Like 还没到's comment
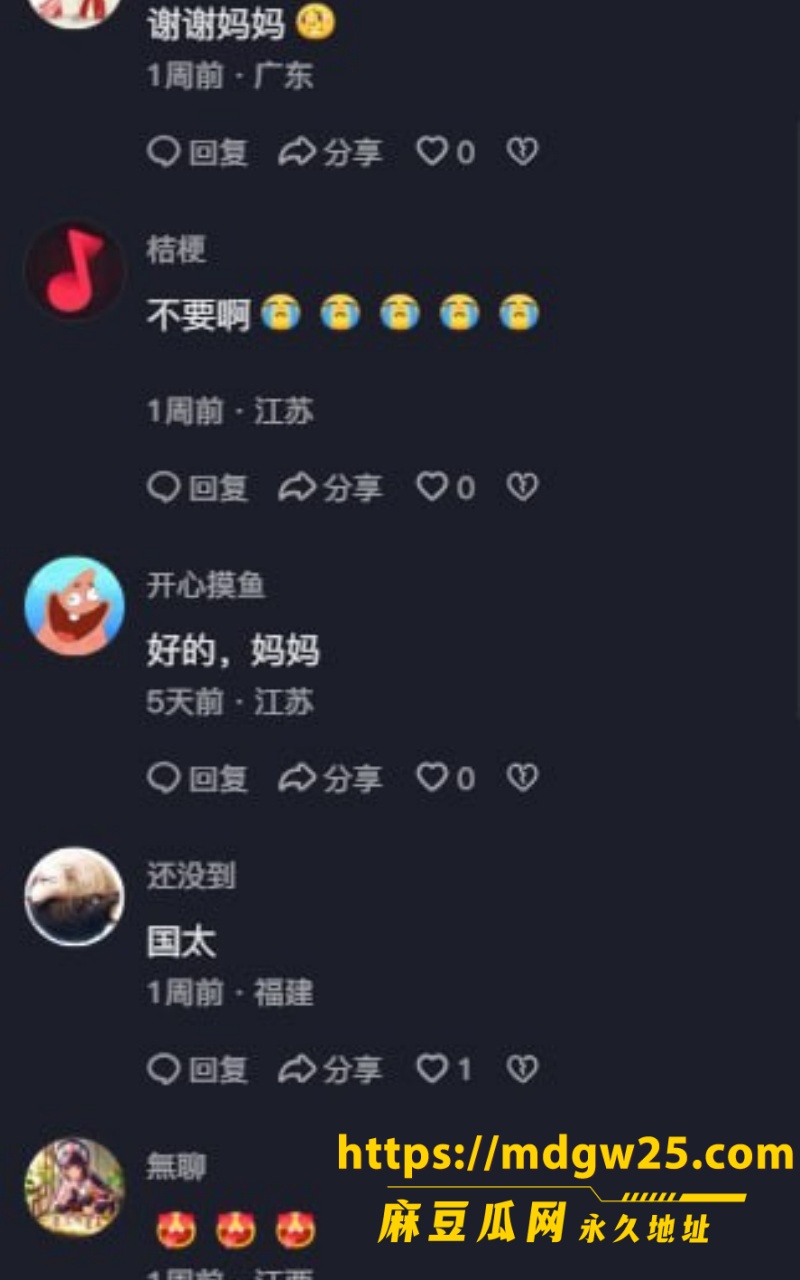The width and height of the screenshot is (800, 1280). (x=443, y=1069)
